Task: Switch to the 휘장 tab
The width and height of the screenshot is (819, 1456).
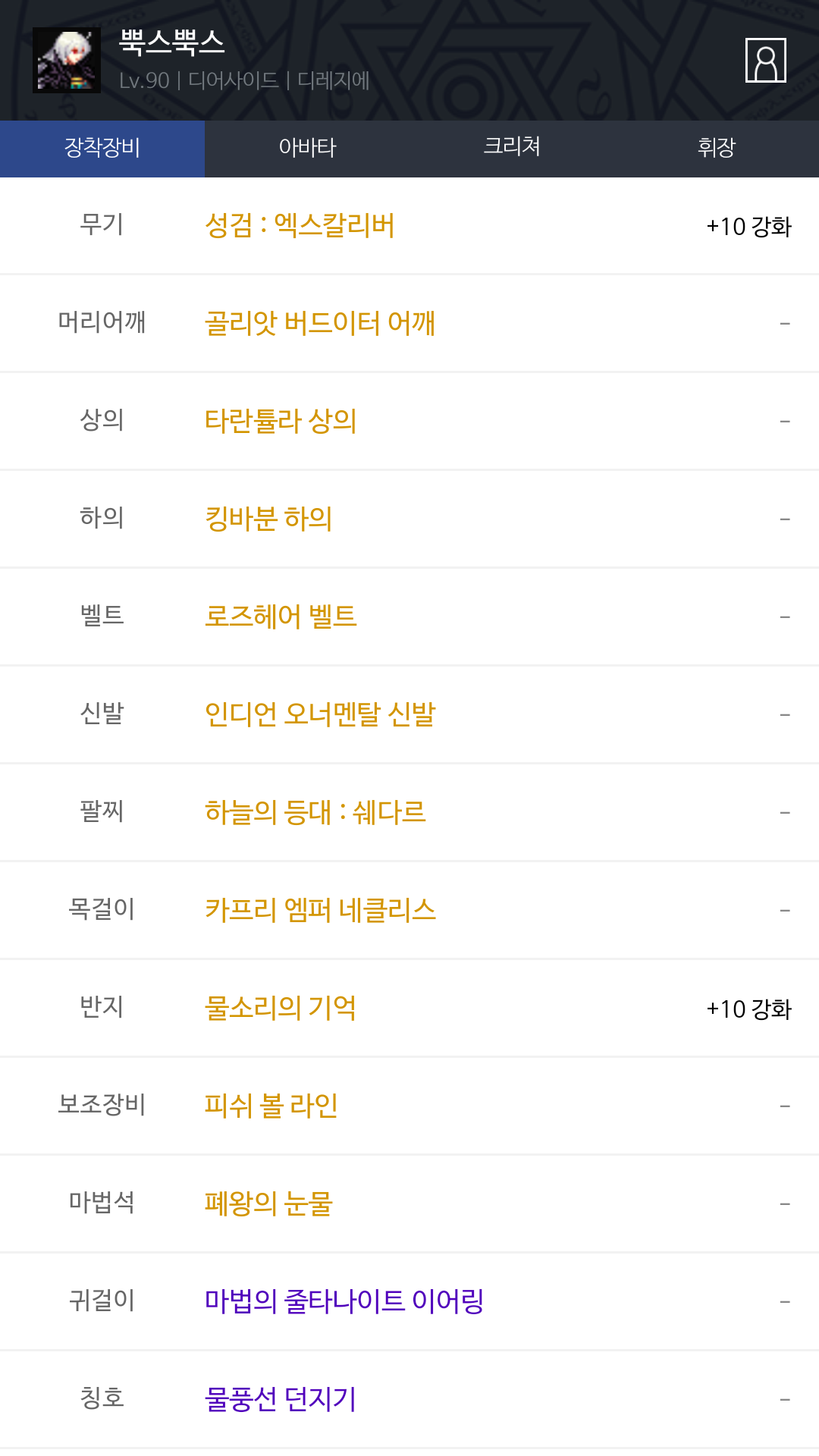Action: coord(717,148)
